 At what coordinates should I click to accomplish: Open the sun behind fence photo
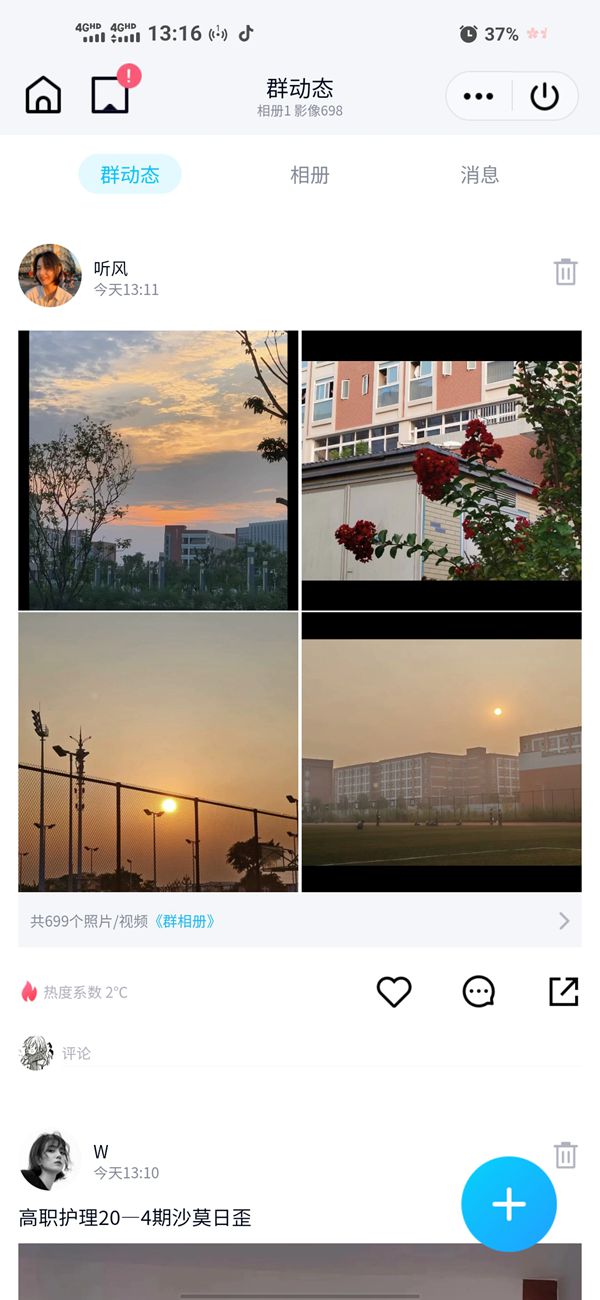coord(158,751)
